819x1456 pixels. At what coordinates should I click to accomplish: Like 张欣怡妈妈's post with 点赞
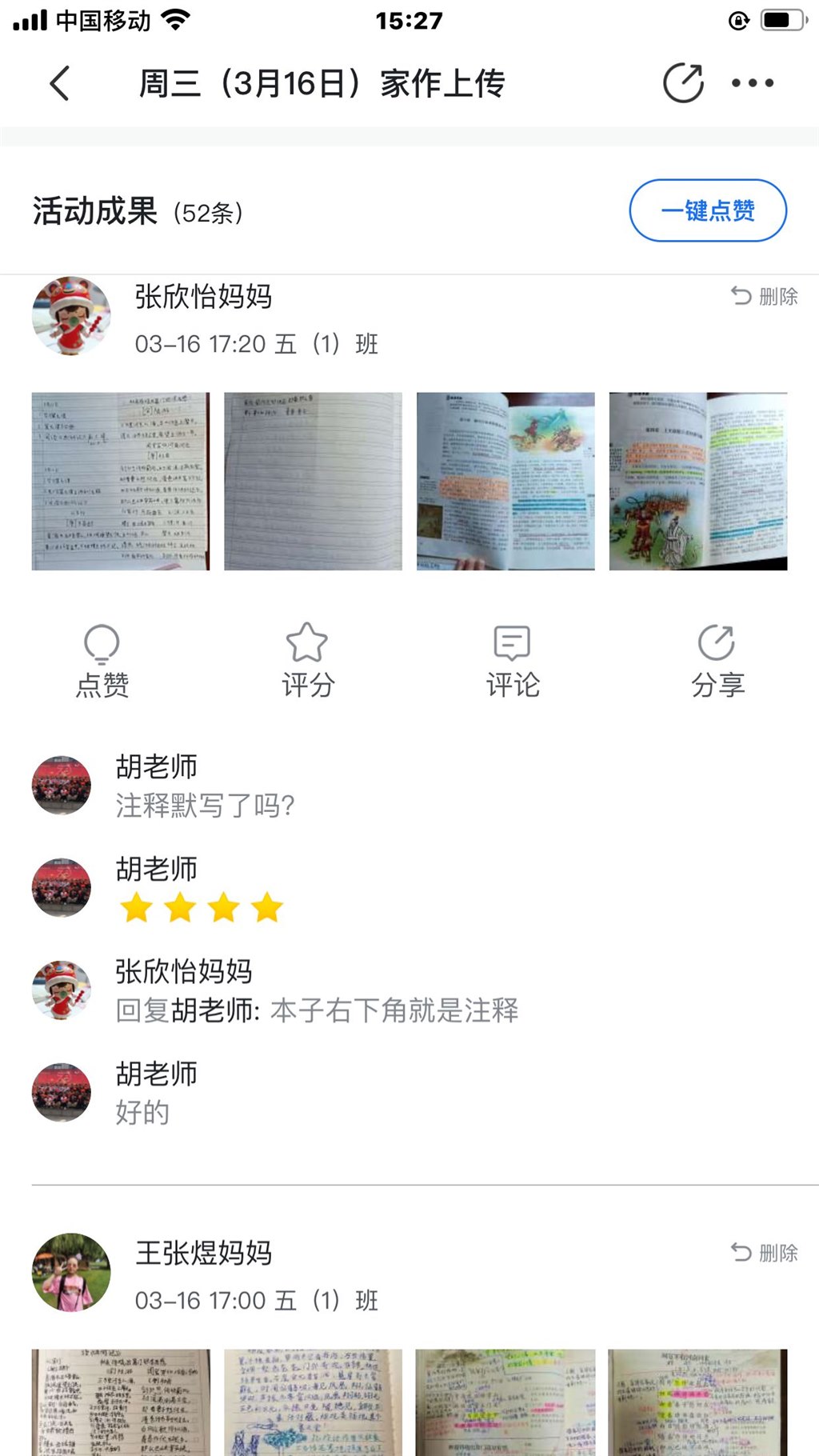click(102, 661)
